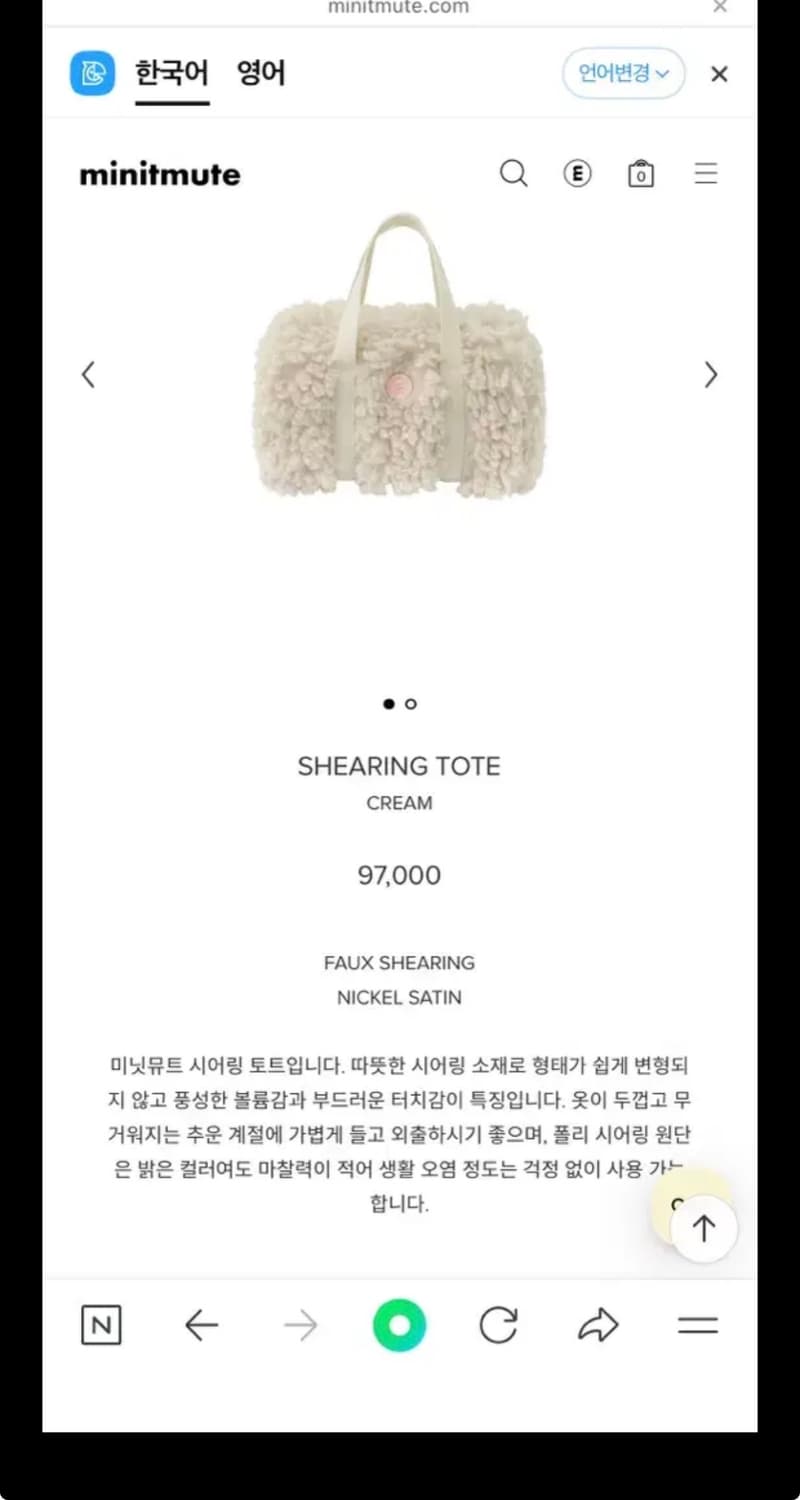This screenshot has width=800, height=1500.
Task: Open Naver via the N icon in toolbar
Action: [101, 1324]
